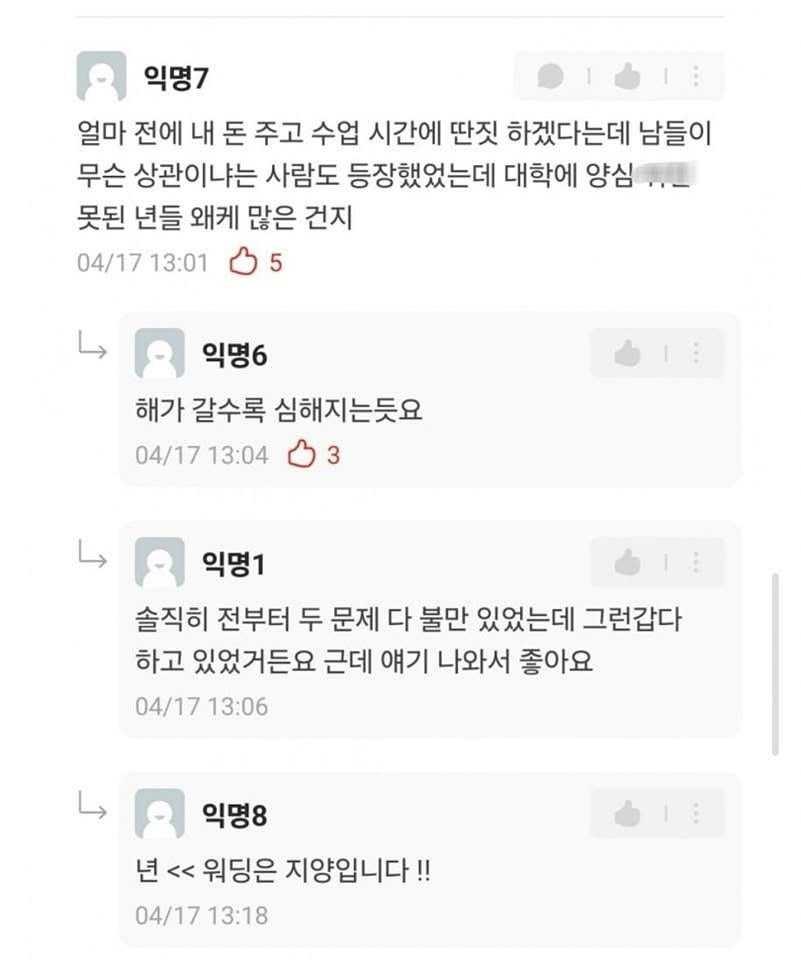Reply to 익명7's comment

pos(550,76)
